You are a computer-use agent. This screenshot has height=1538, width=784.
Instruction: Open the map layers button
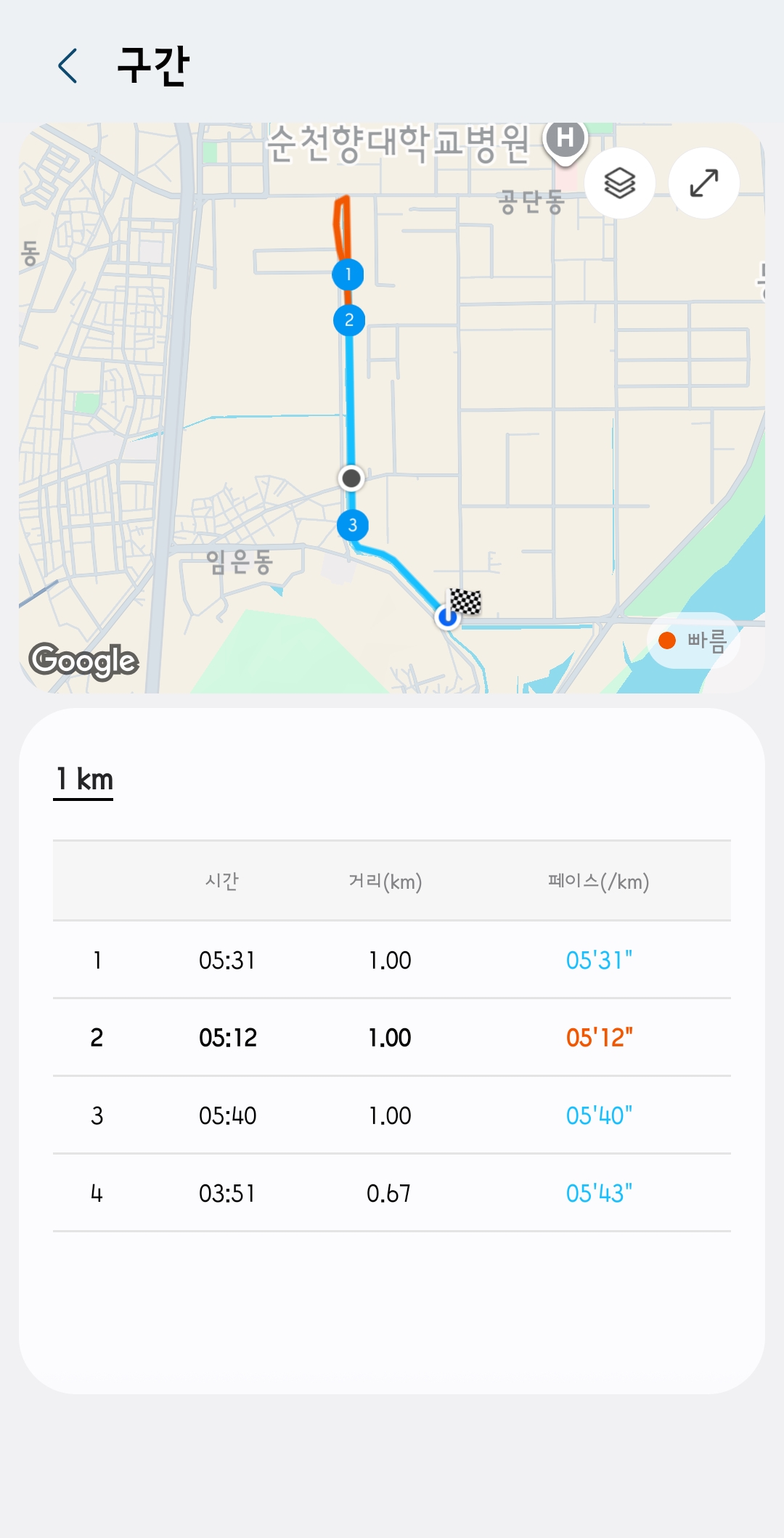click(x=620, y=183)
